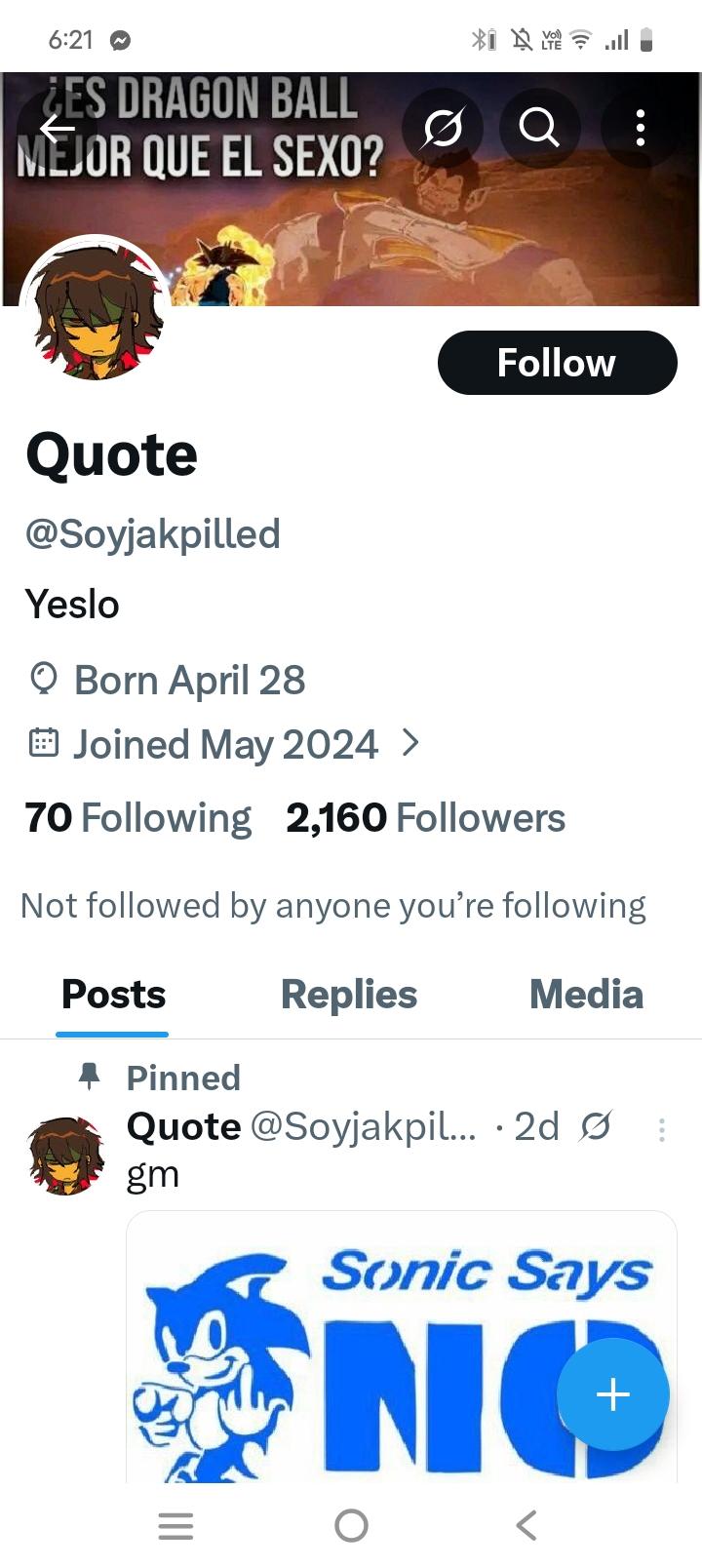Image resolution: width=702 pixels, height=1568 pixels.
Task: Open the pinned post's more options menu
Action: 661,1129
